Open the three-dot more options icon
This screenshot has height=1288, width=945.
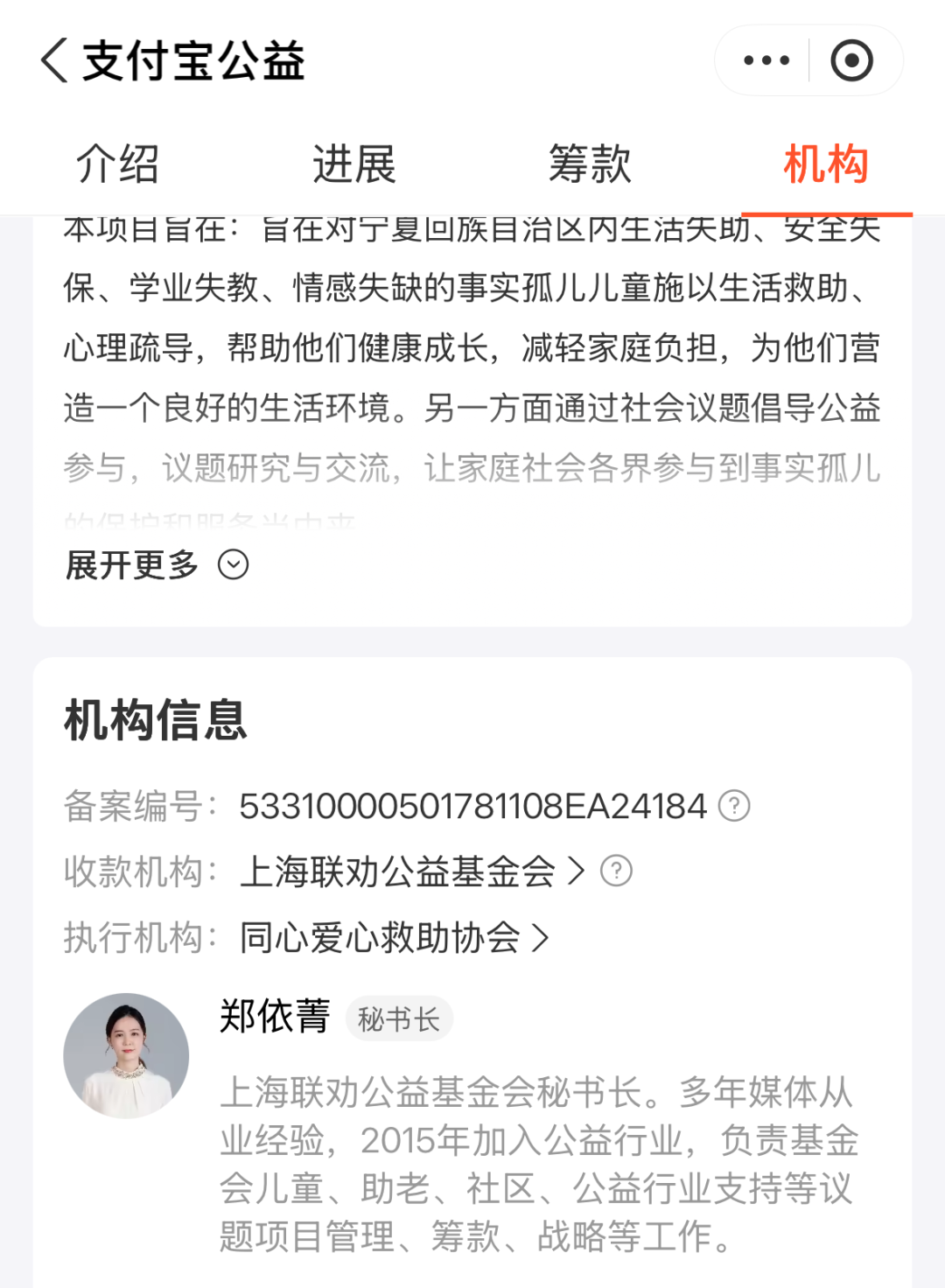[x=766, y=59]
